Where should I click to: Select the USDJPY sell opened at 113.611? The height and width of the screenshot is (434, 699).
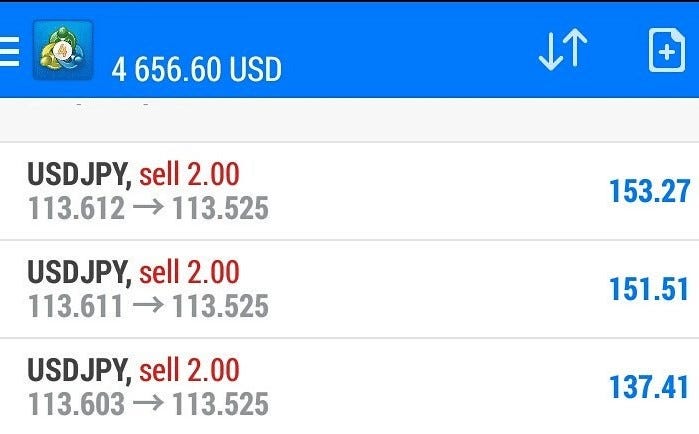click(x=349, y=288)
